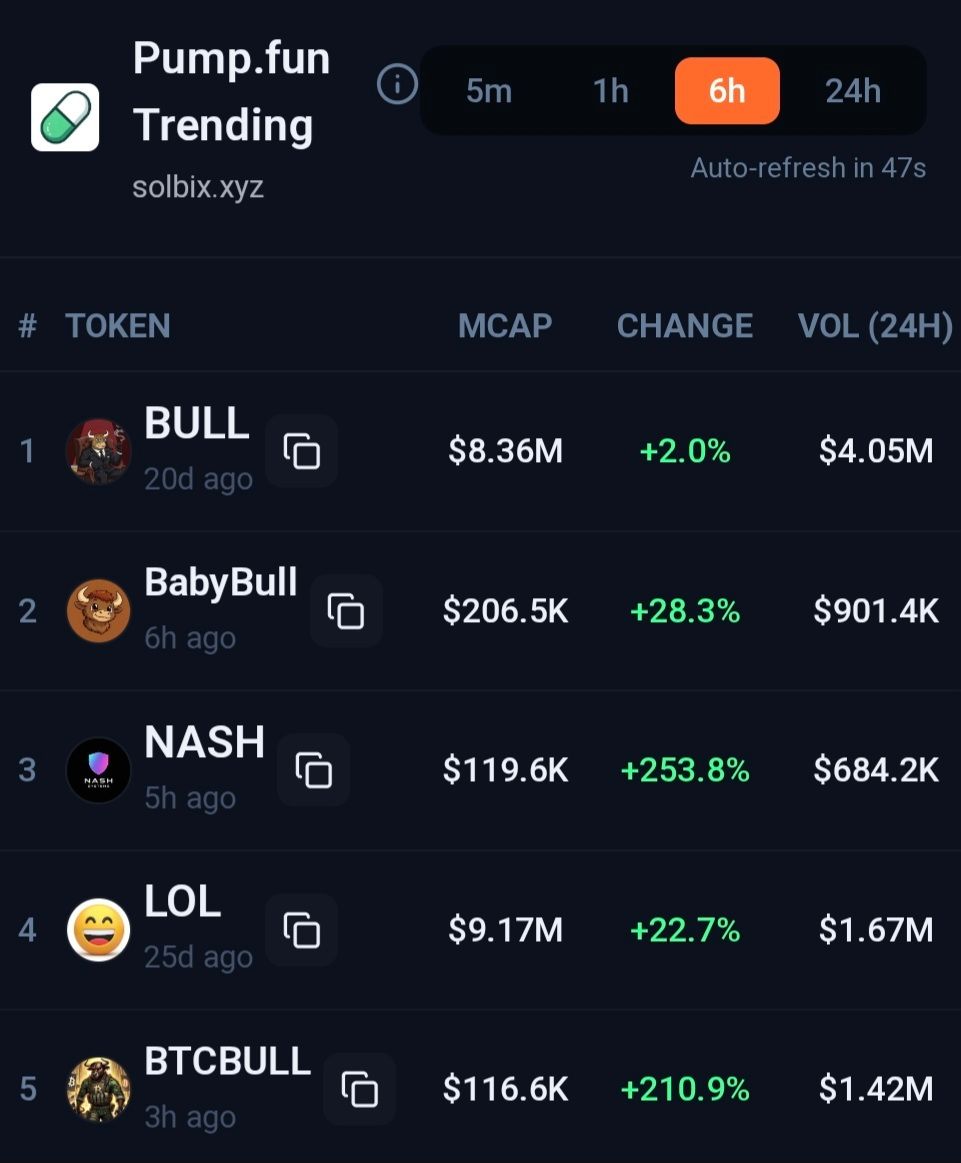This screenshot has height=1163, width=961.
Task: Copy the NASH token address
Action: tap(313, 770)
